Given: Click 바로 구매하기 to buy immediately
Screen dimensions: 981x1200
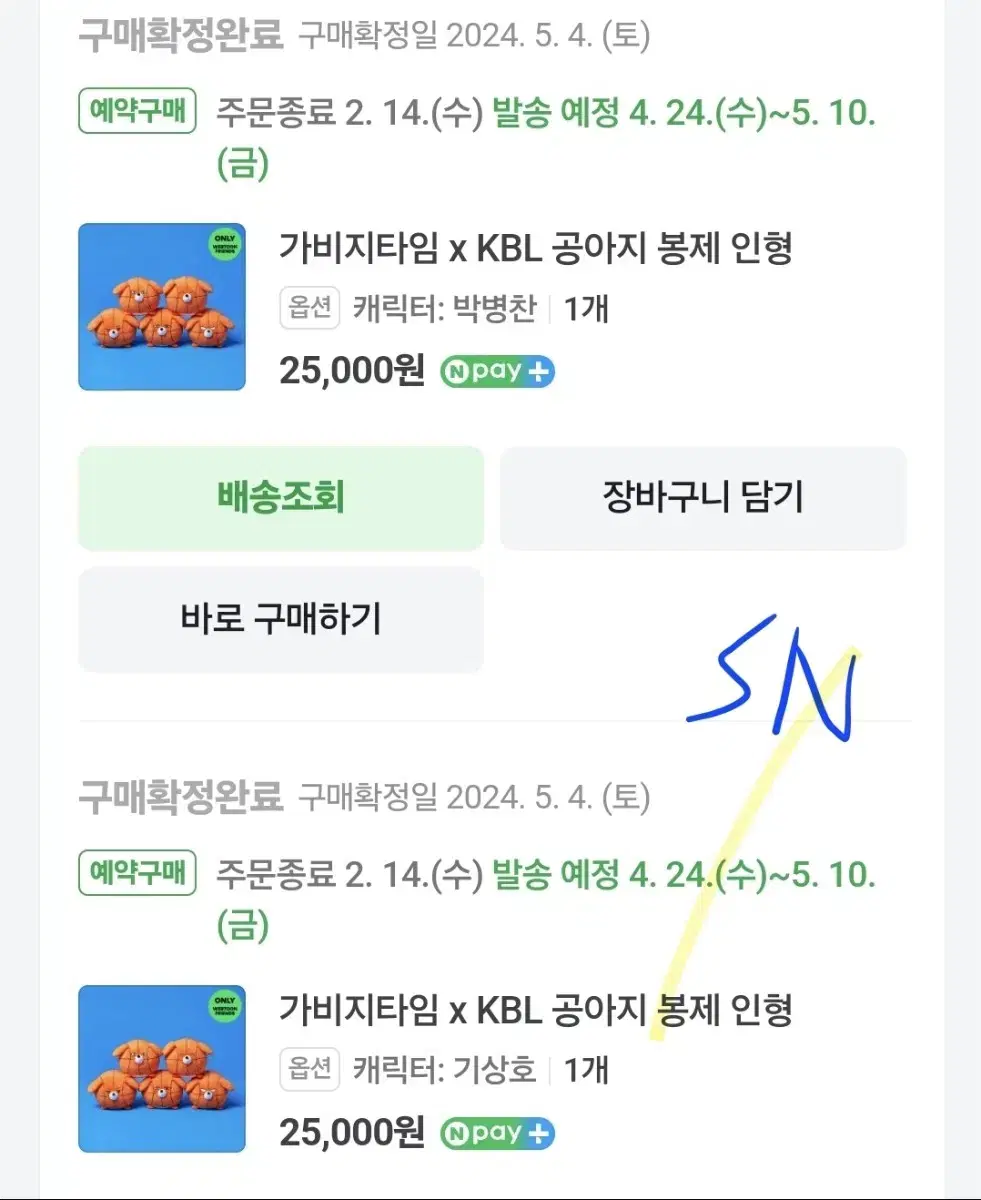Looking at the screenshot, I should point(280,620).
